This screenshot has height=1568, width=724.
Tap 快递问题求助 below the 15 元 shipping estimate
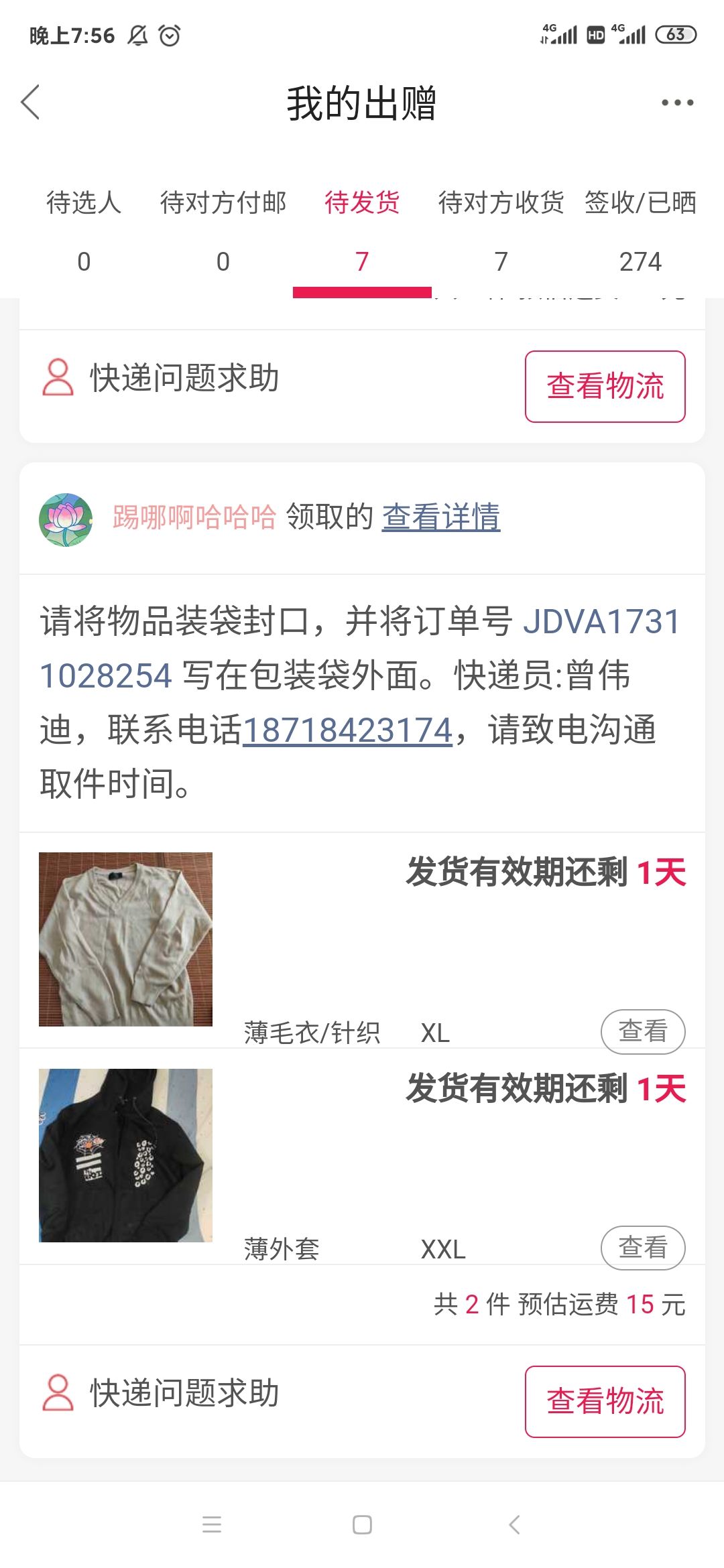[x=161, y=1393]
